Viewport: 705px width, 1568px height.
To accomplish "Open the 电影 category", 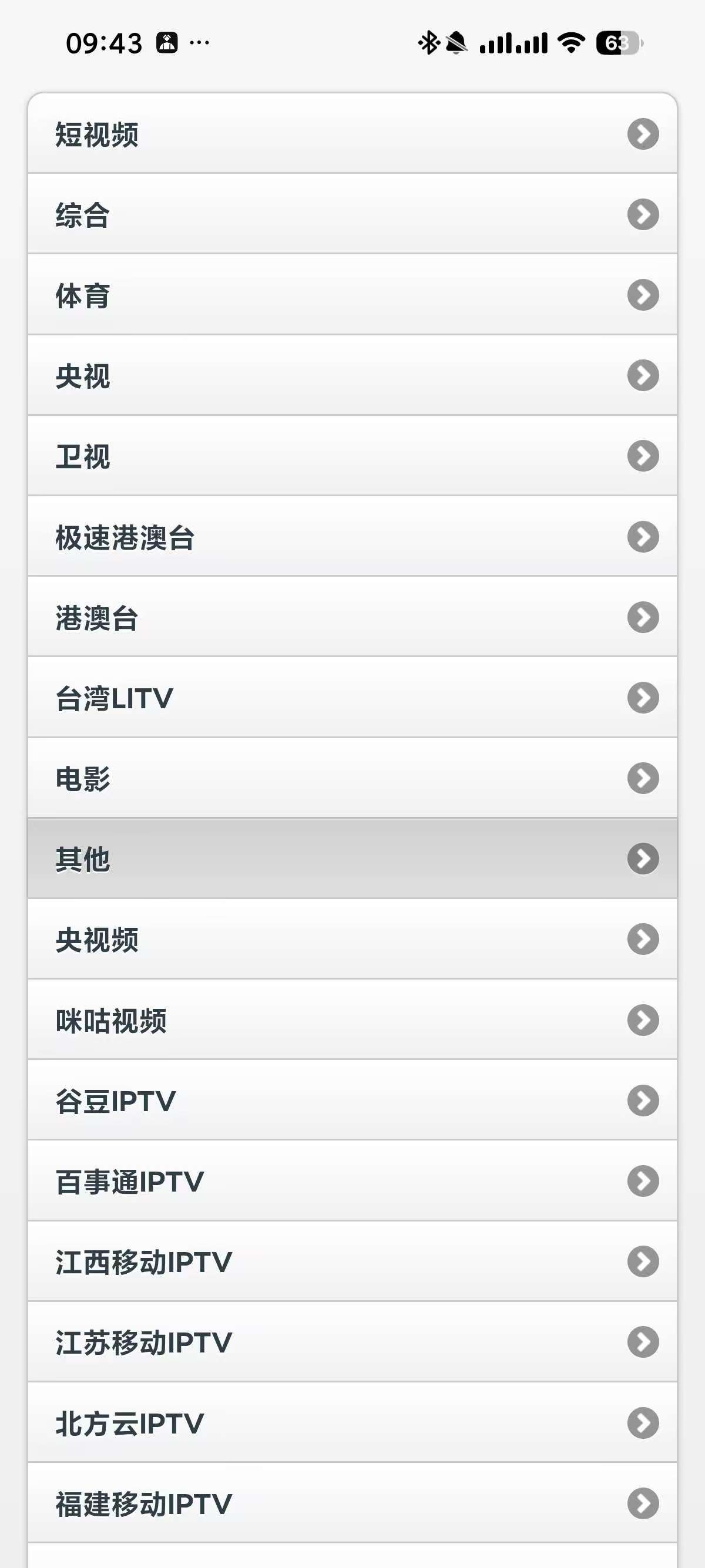I will click(352, 778).
